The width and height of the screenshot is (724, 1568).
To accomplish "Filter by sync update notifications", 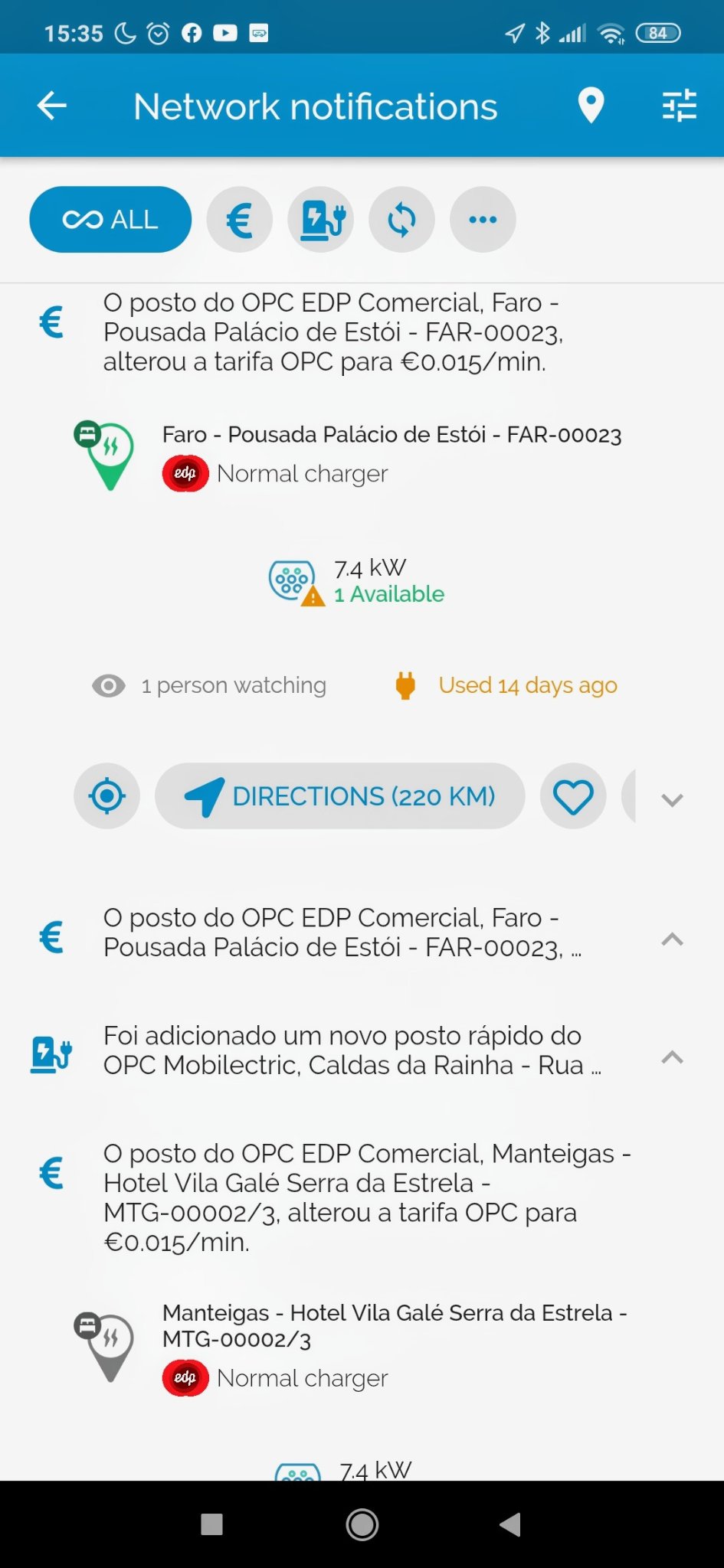I will (401, 220).
